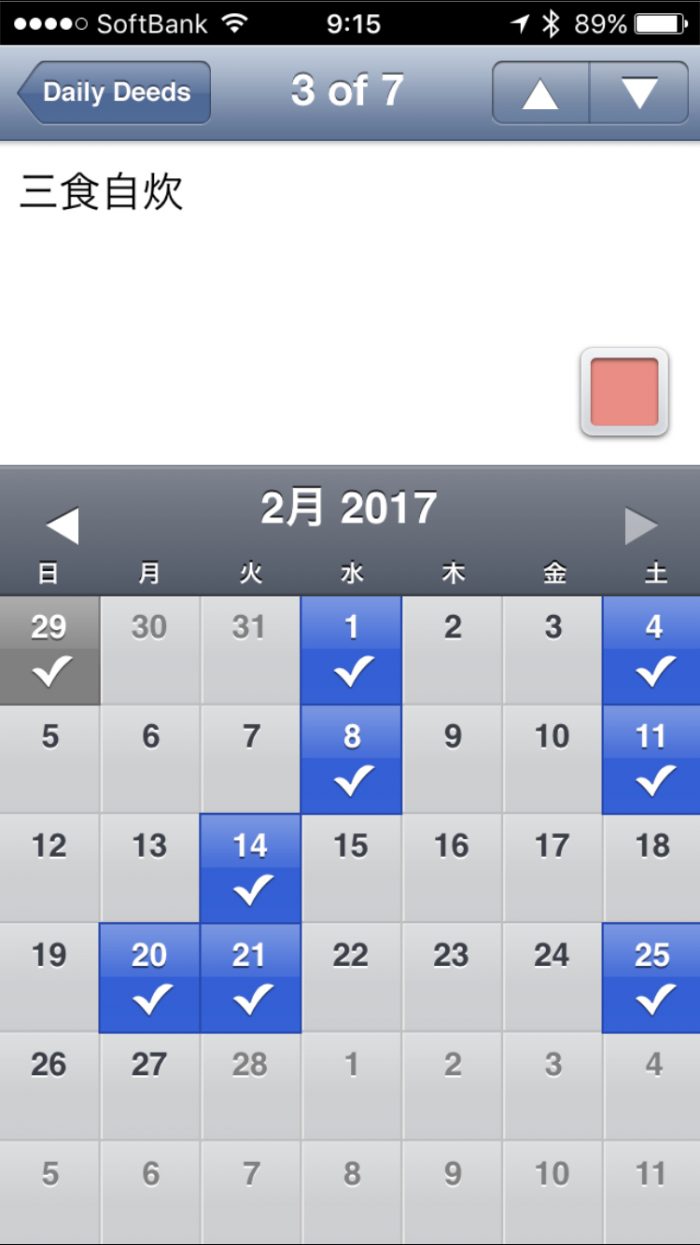This screenshot has height=1245, width=700.
Task: Show previous month in calendar
Action: 62,526
